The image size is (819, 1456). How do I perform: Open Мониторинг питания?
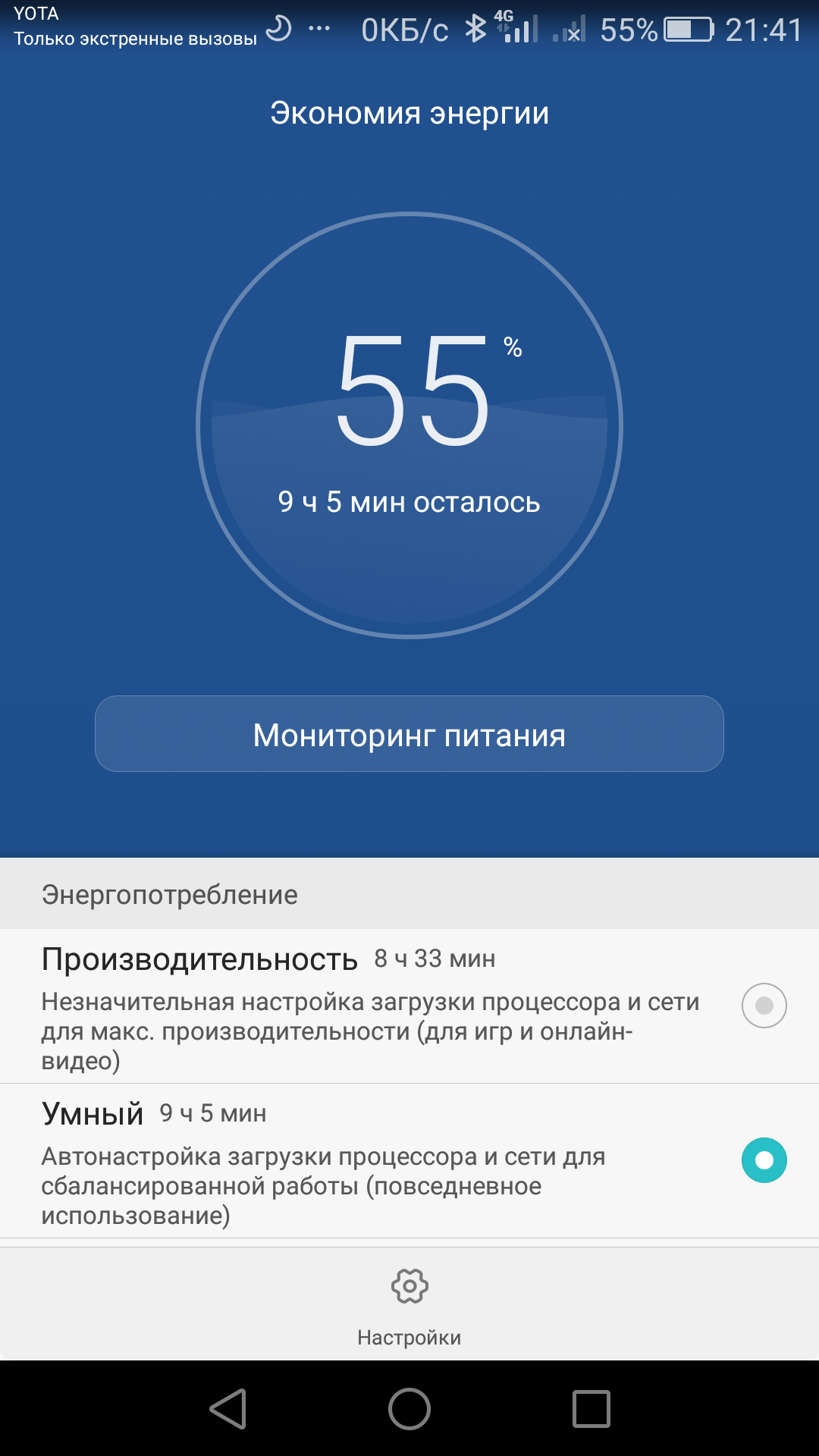(409, 734)
